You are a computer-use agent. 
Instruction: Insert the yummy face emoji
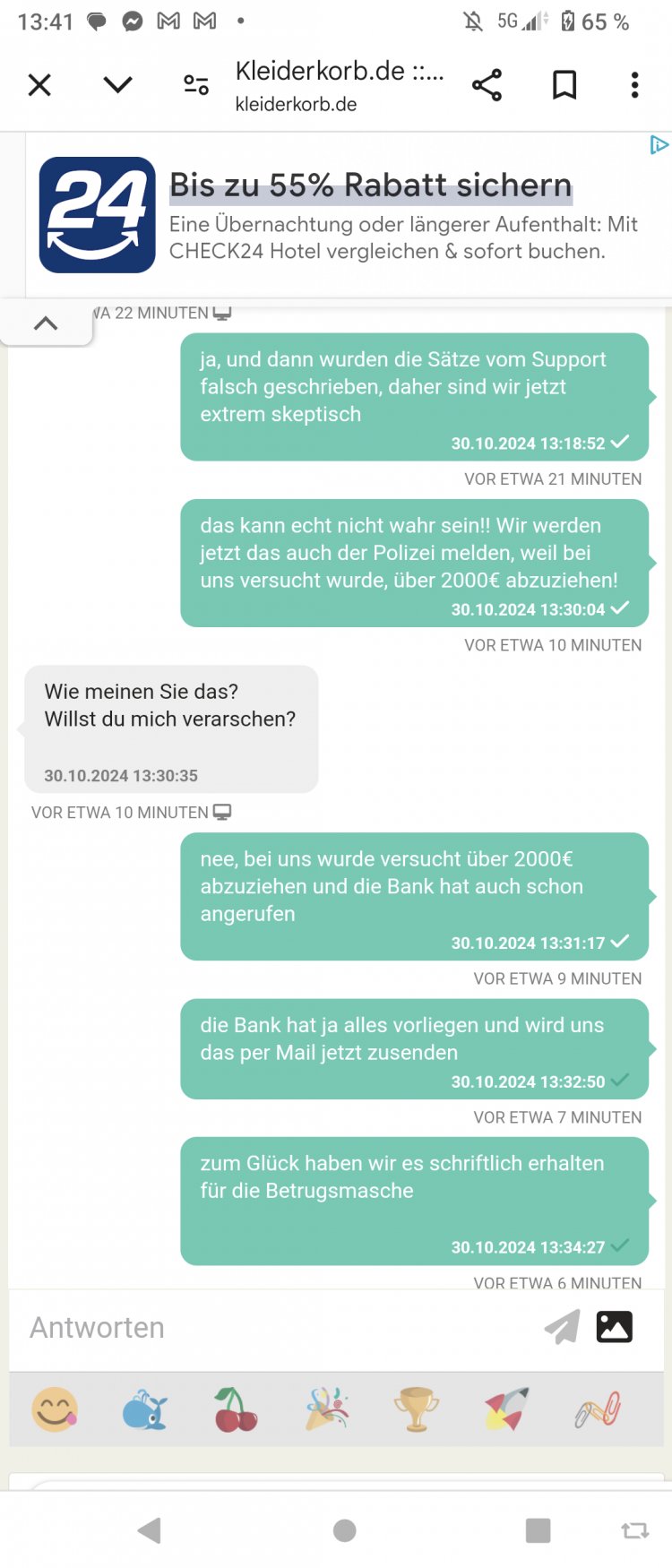[x=55, y=1409]
